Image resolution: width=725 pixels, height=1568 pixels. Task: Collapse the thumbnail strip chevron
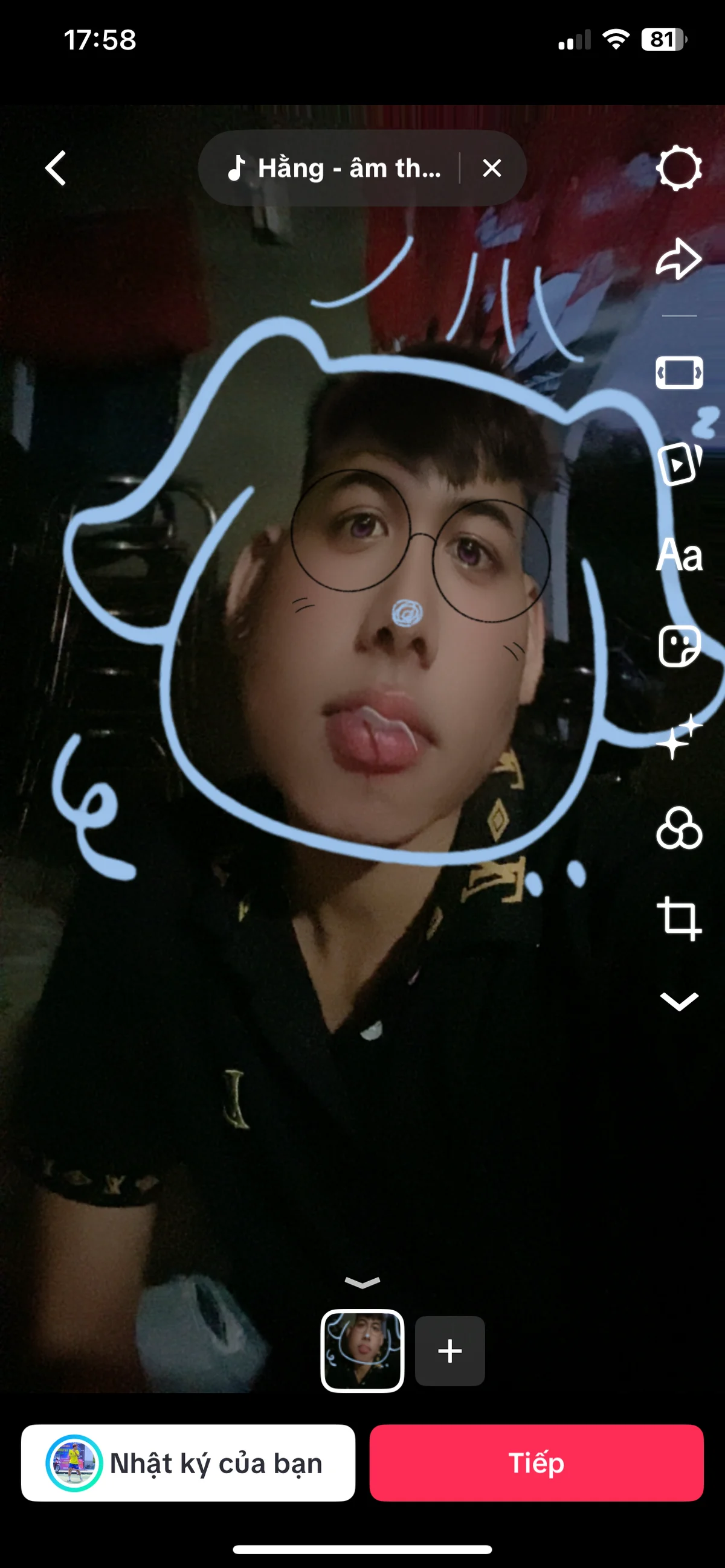[x=362, y=1283]
